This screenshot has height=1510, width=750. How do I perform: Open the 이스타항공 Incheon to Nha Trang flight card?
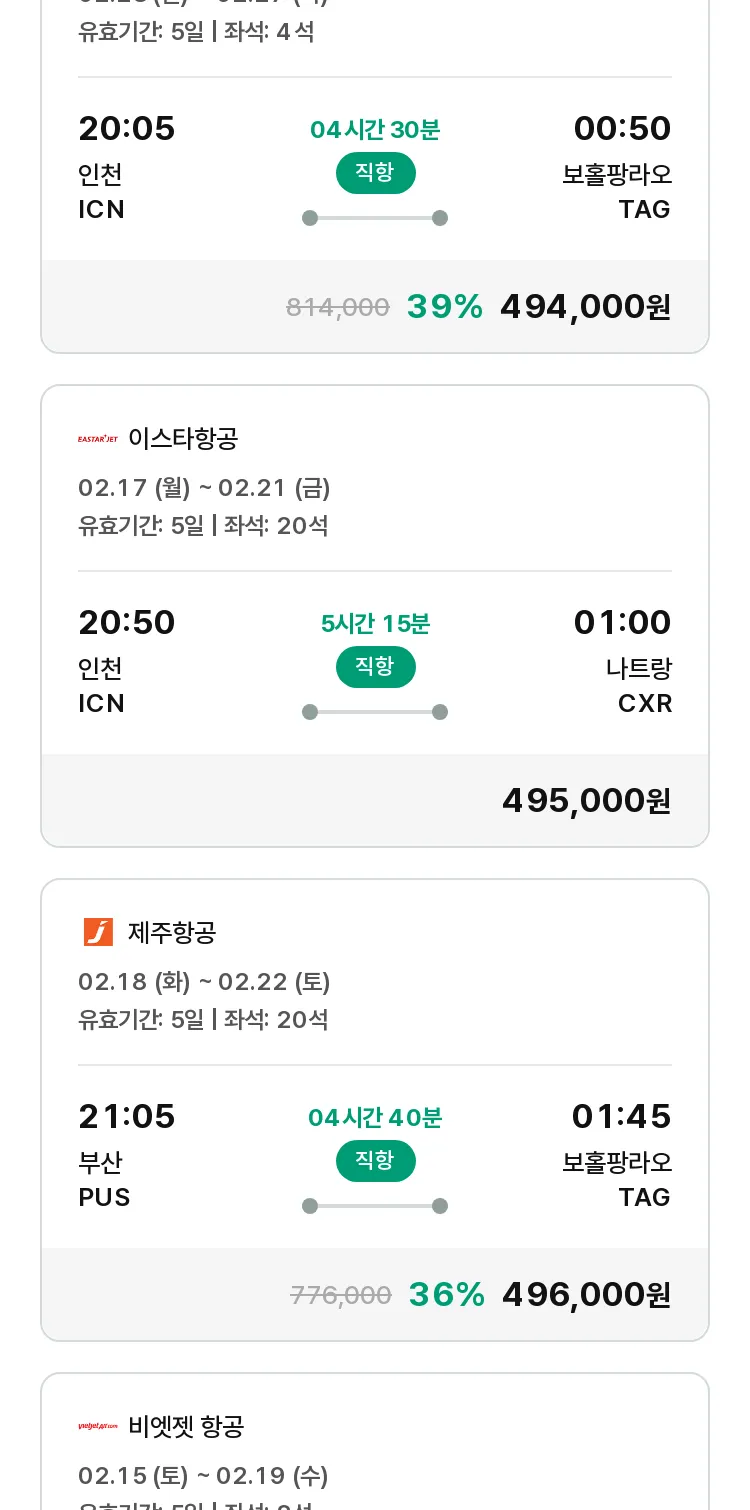pos(375,616)
